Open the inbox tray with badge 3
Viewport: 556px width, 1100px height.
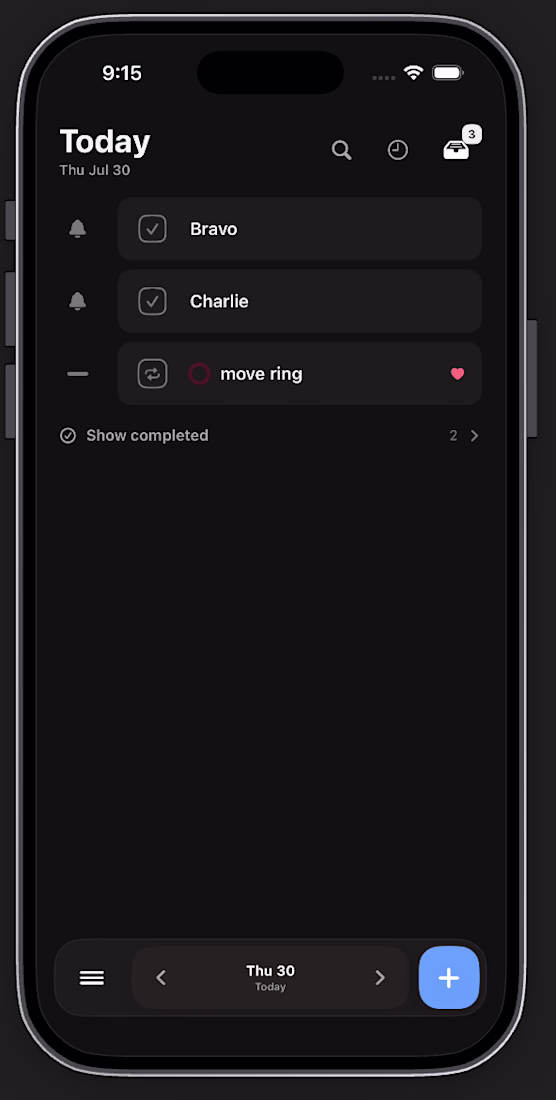click(x=456, y=149)
